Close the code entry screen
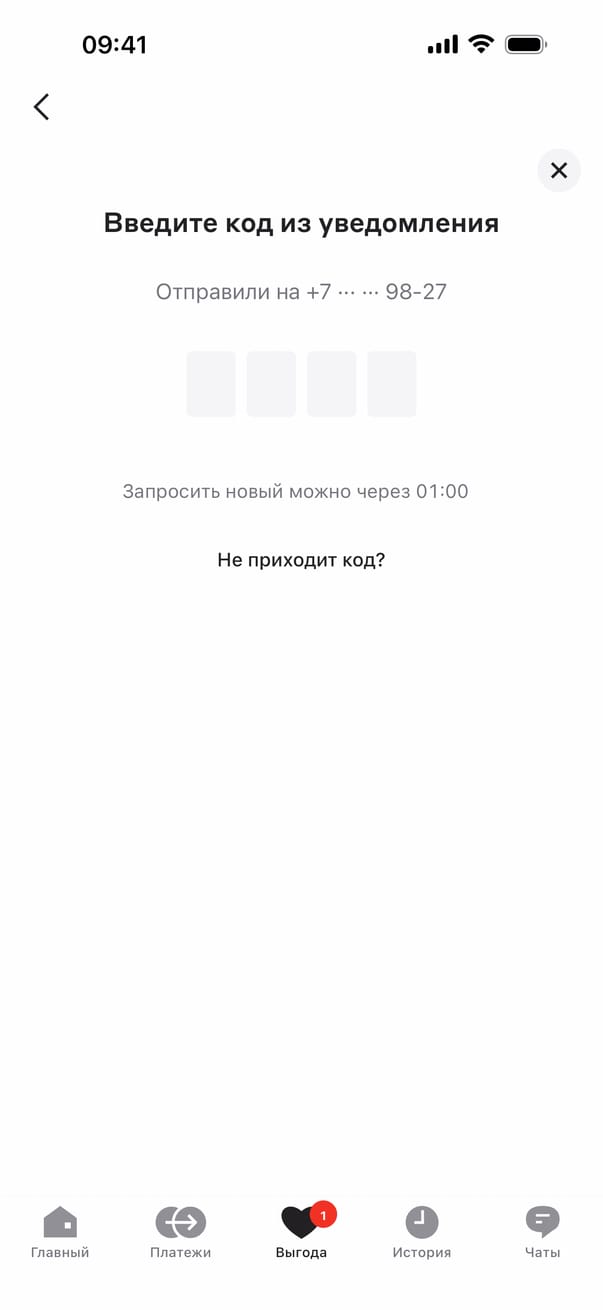Image resolution: width=603 pixels, height=1310 pixels. click(558, 170)
